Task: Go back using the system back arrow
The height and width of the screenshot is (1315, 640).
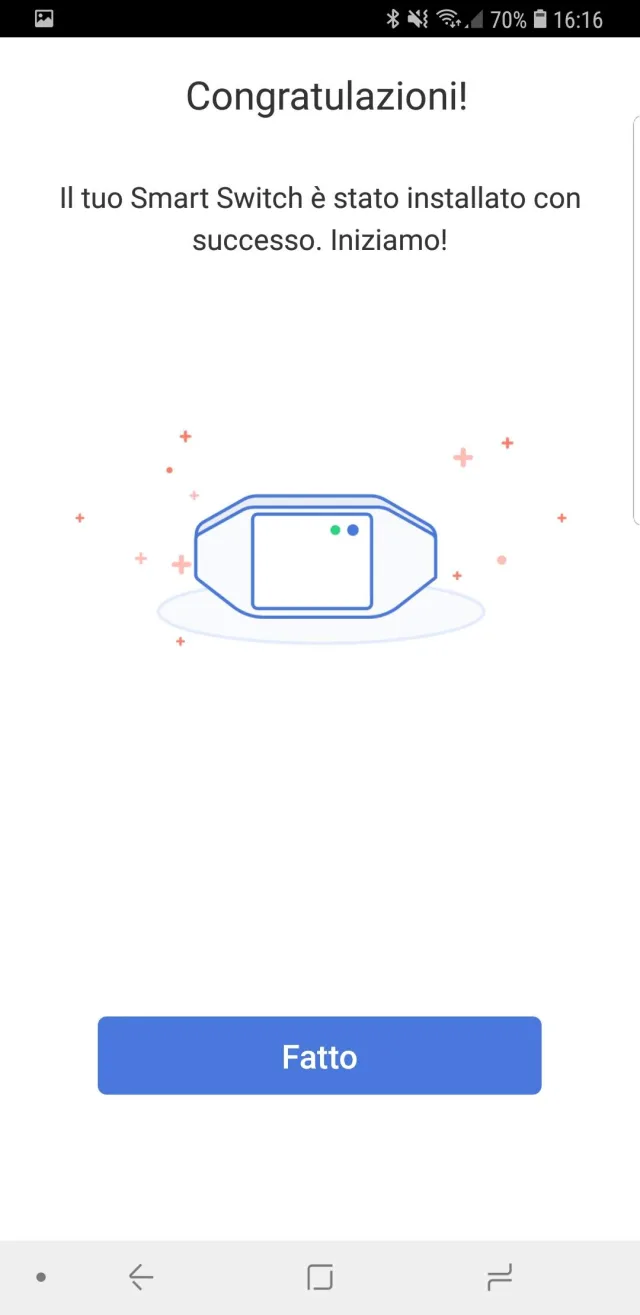Action: (141, 1277)
